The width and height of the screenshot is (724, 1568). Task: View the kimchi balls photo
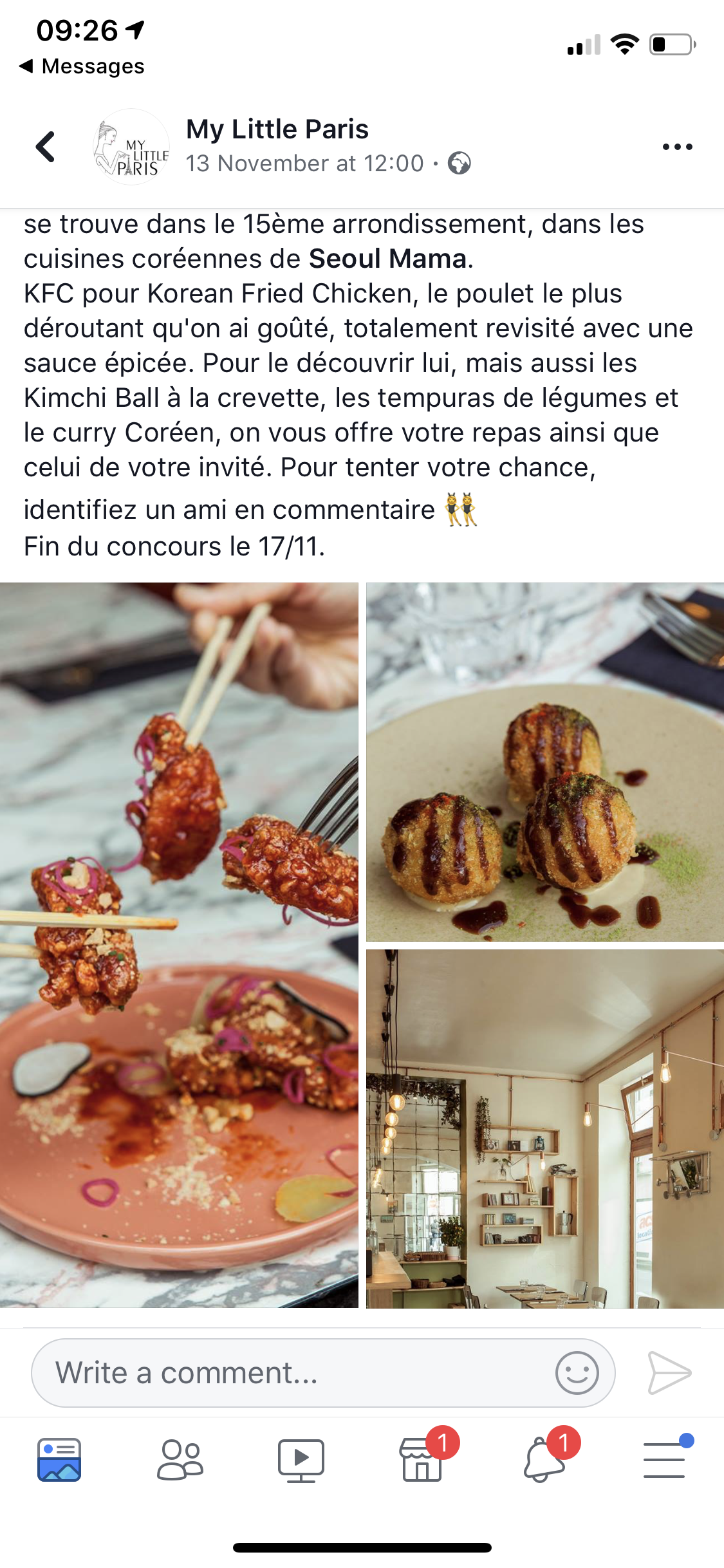coord(544,762)
